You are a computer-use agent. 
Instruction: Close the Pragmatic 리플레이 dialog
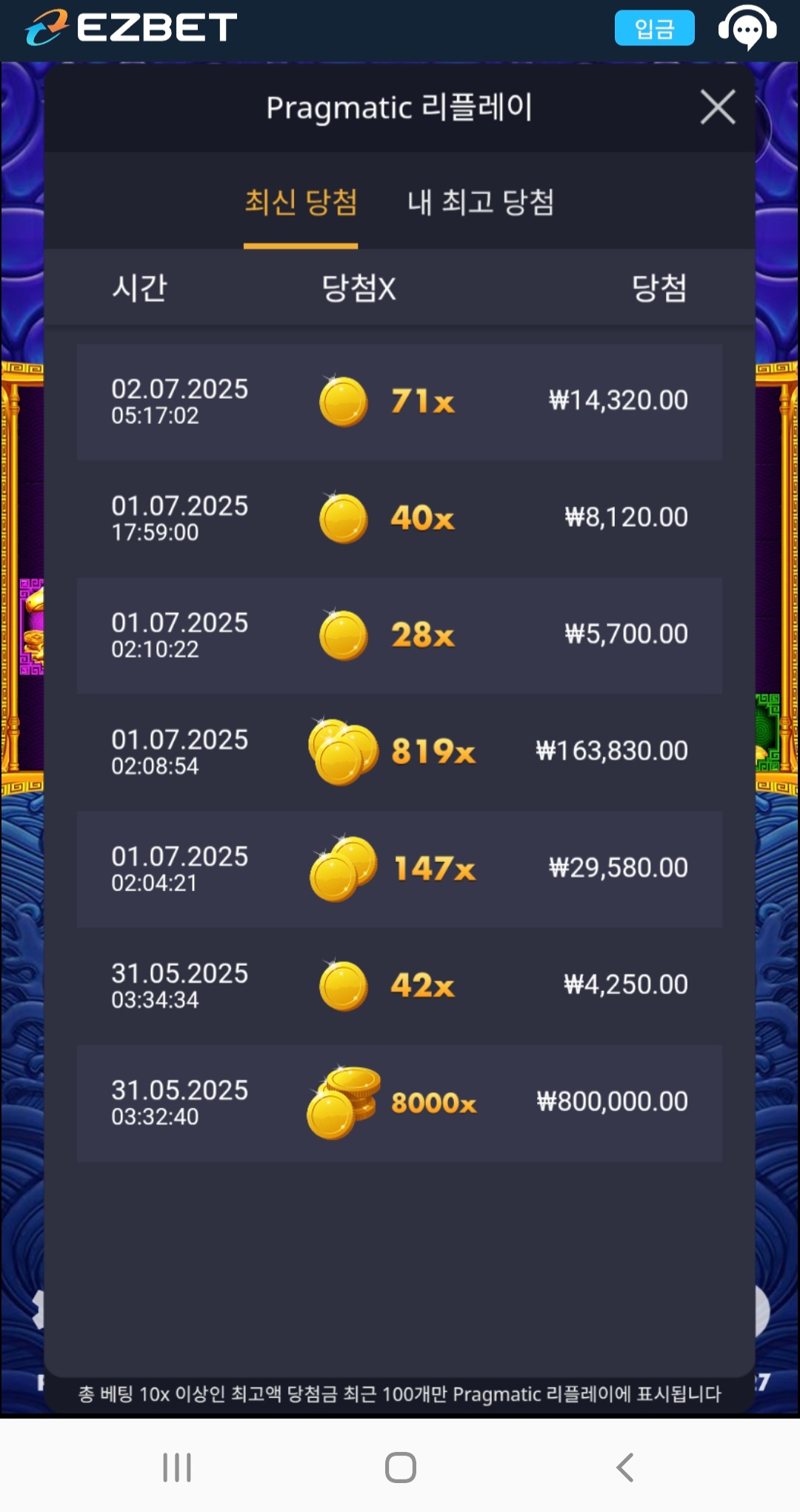718,107
